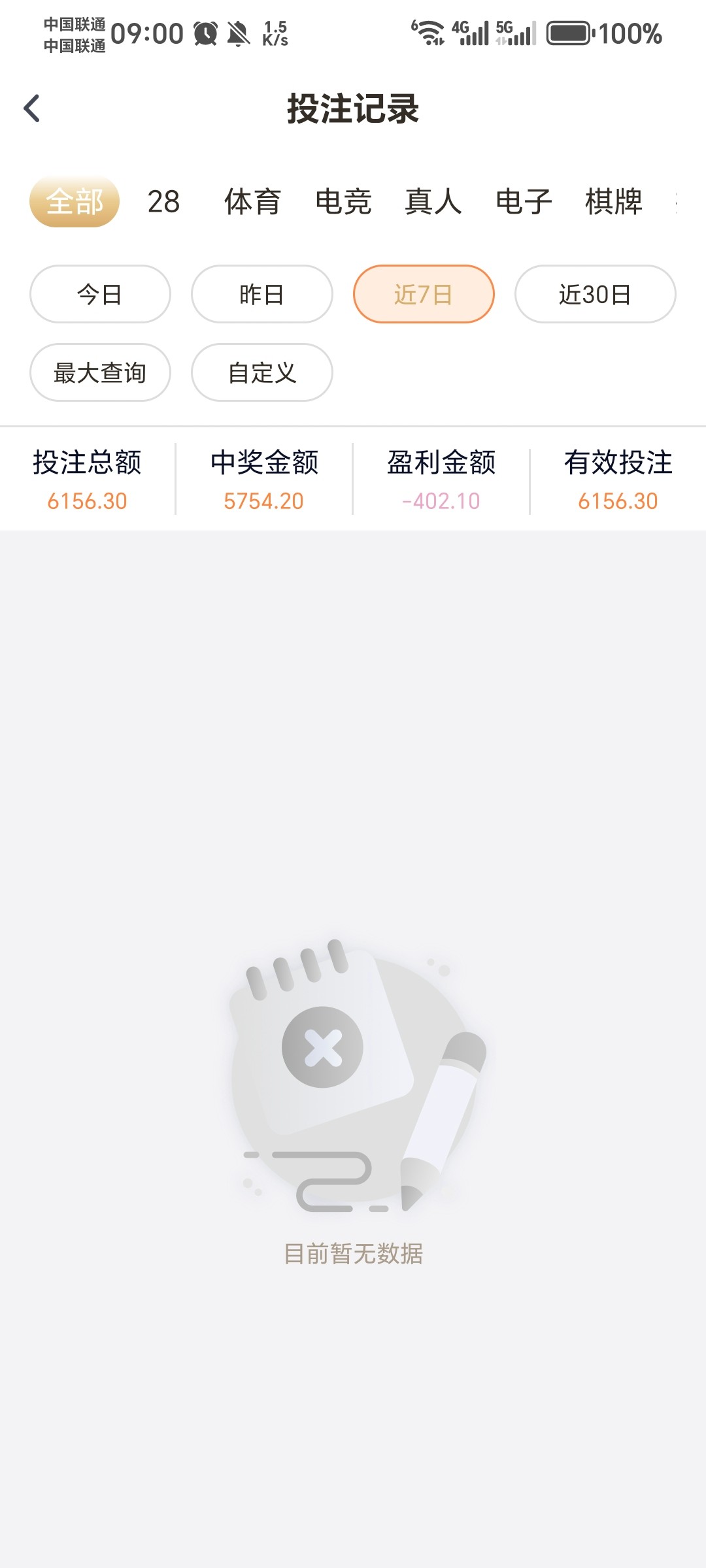Open the 电竞 tab
This screenshot has height=1568, width=706.
point(343,201)
